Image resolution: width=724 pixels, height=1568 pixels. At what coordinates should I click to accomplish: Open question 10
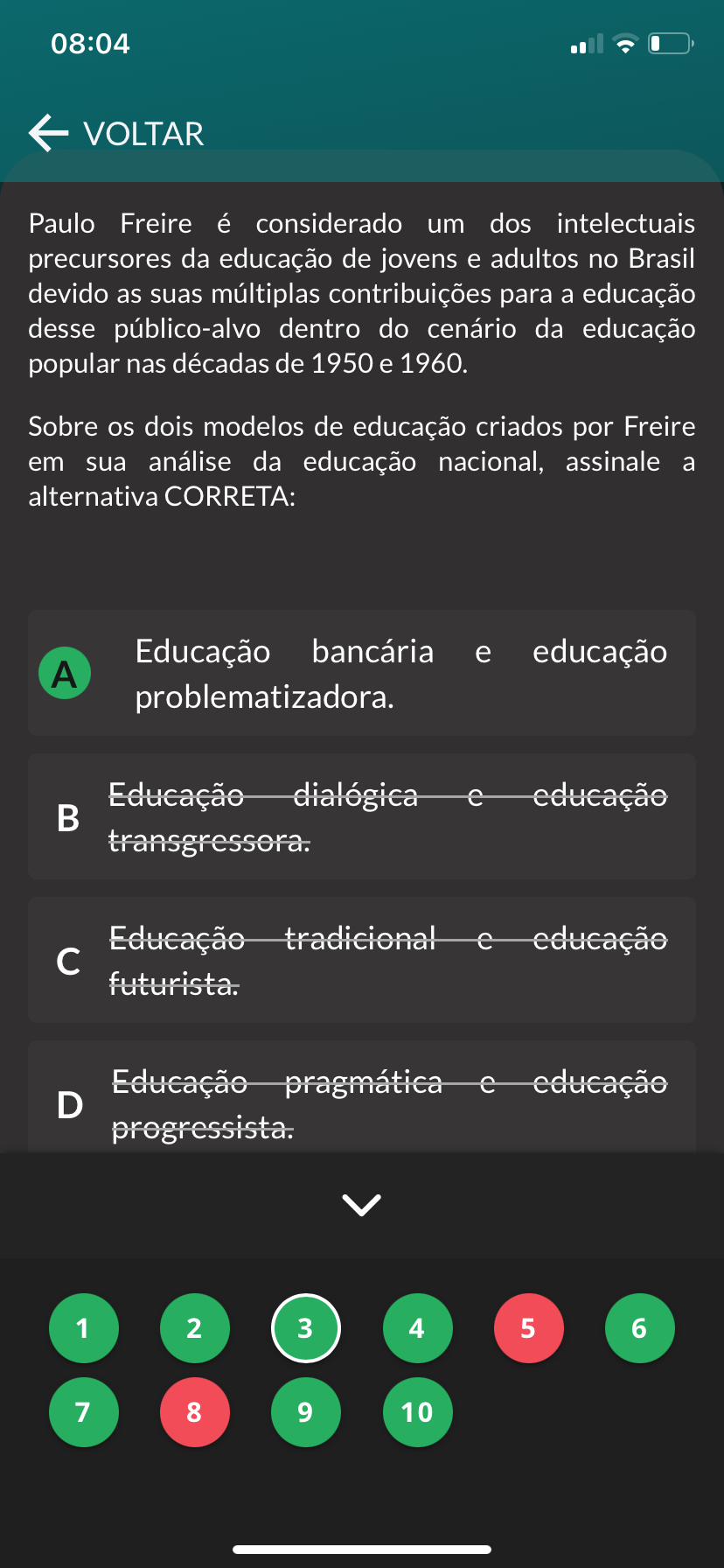click(x=417, y=1412)
